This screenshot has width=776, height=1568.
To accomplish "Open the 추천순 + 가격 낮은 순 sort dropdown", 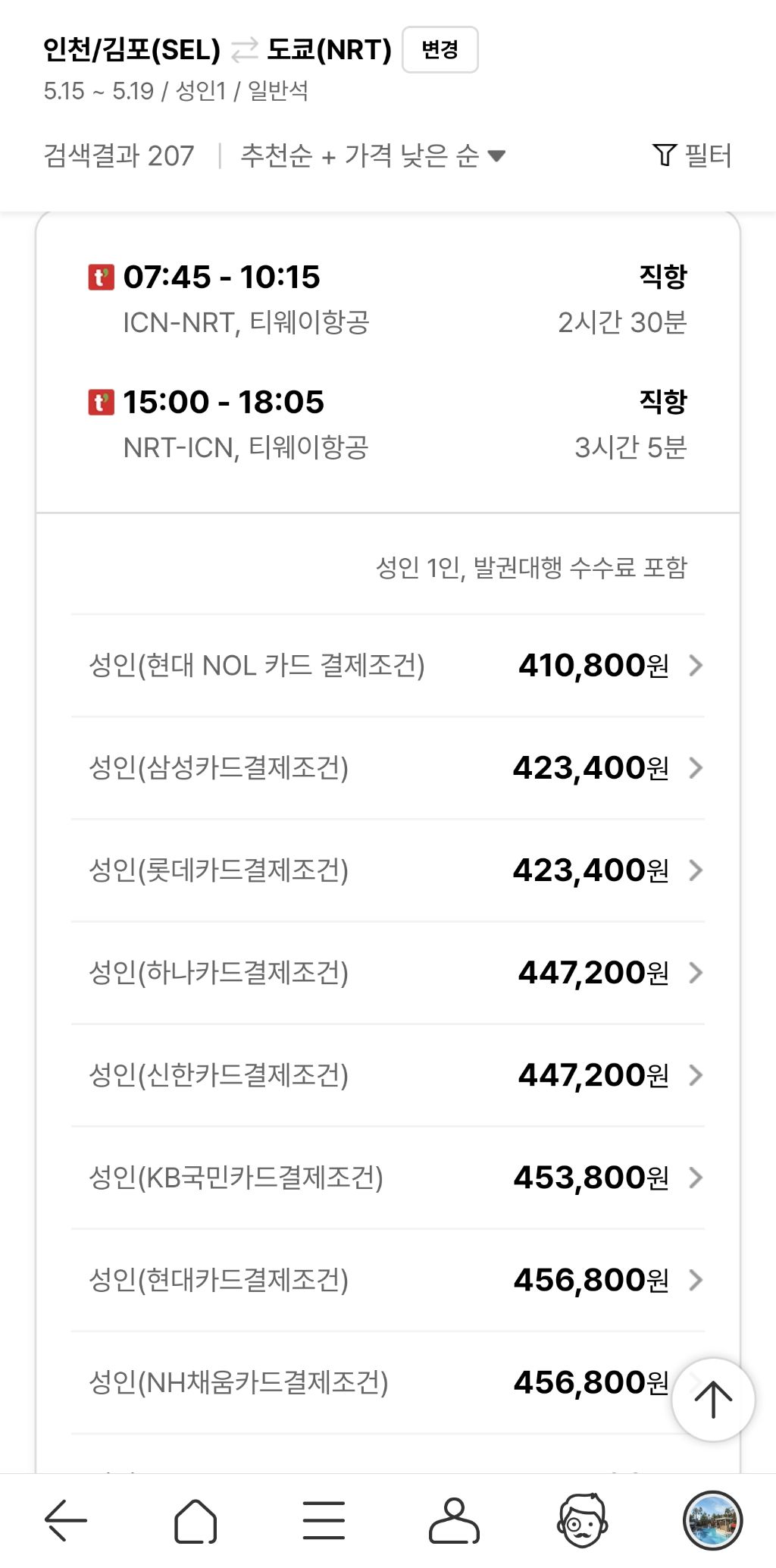I will (x=372, y=155).
